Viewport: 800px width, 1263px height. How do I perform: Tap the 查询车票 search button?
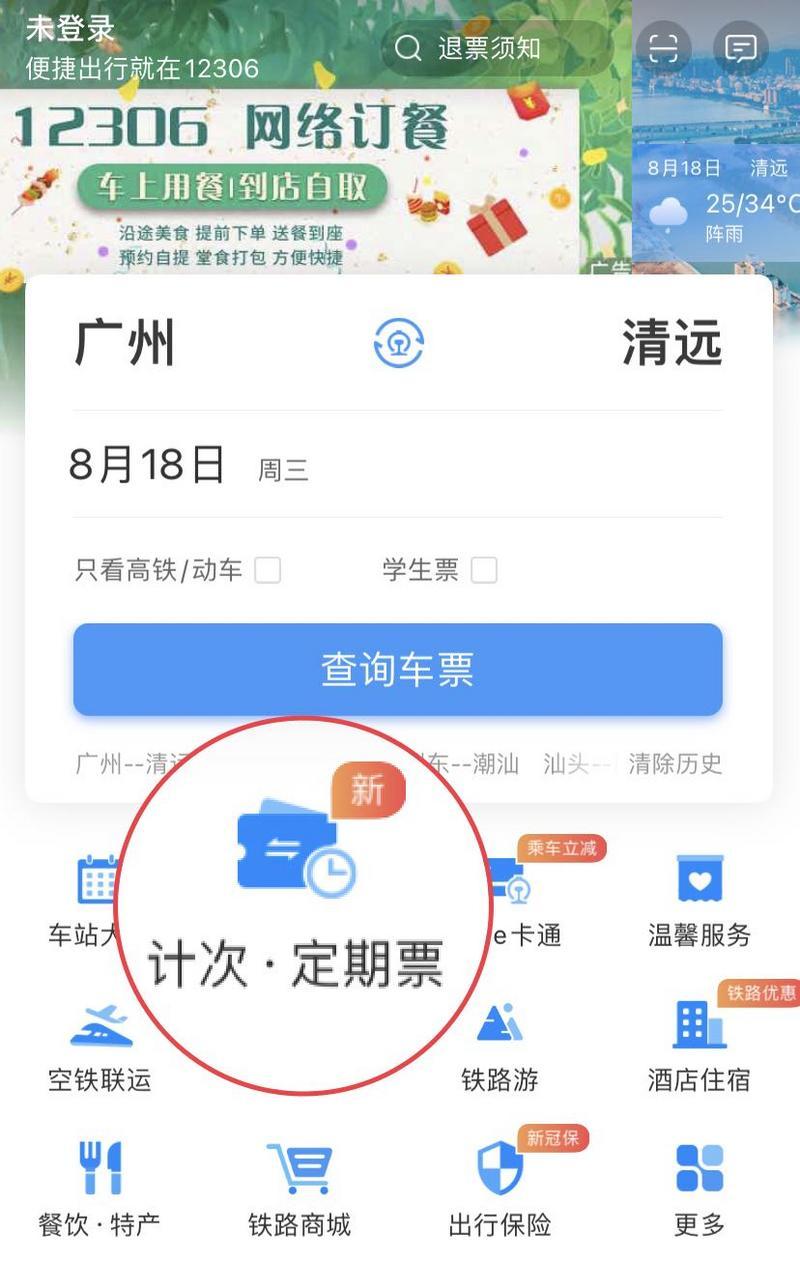point(397,670)
